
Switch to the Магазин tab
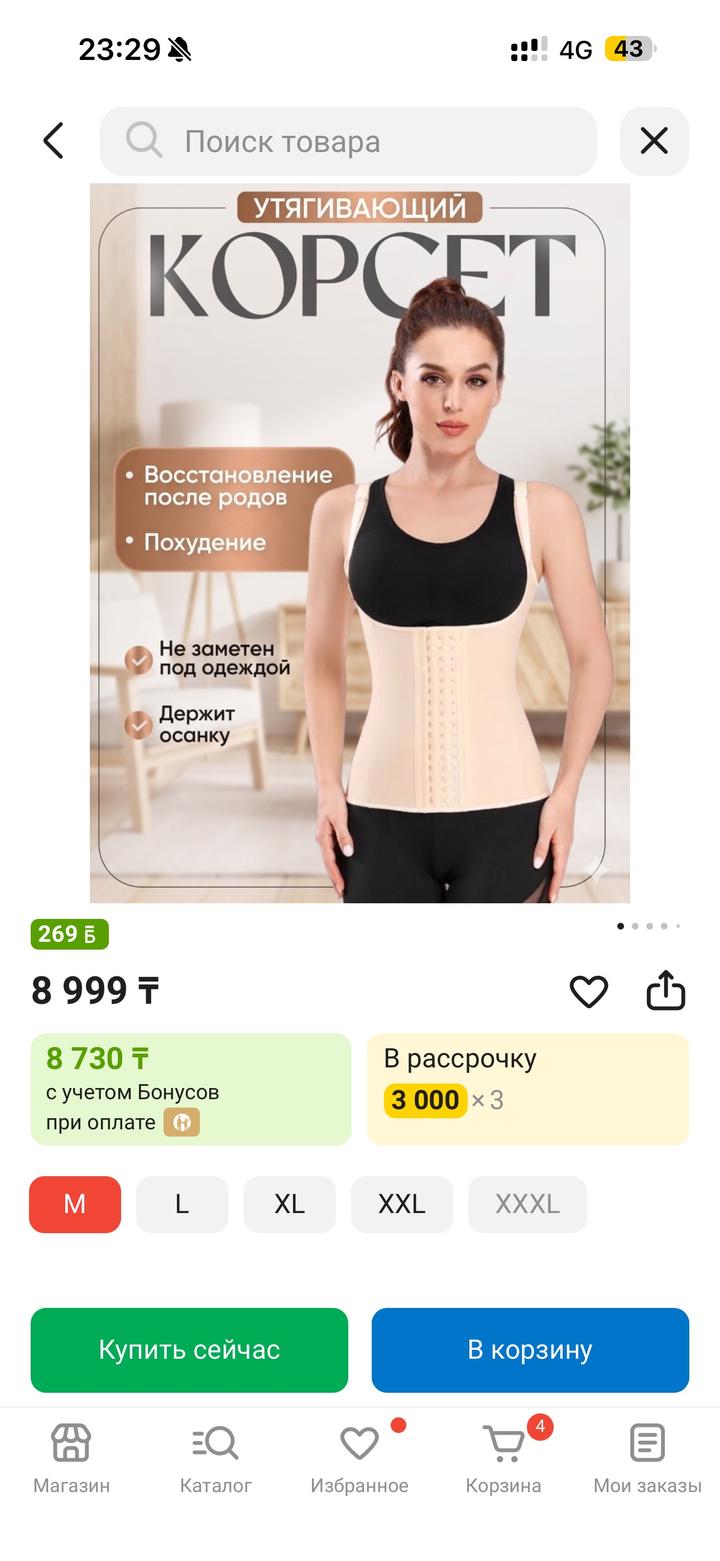click(x=72, y=1459)
